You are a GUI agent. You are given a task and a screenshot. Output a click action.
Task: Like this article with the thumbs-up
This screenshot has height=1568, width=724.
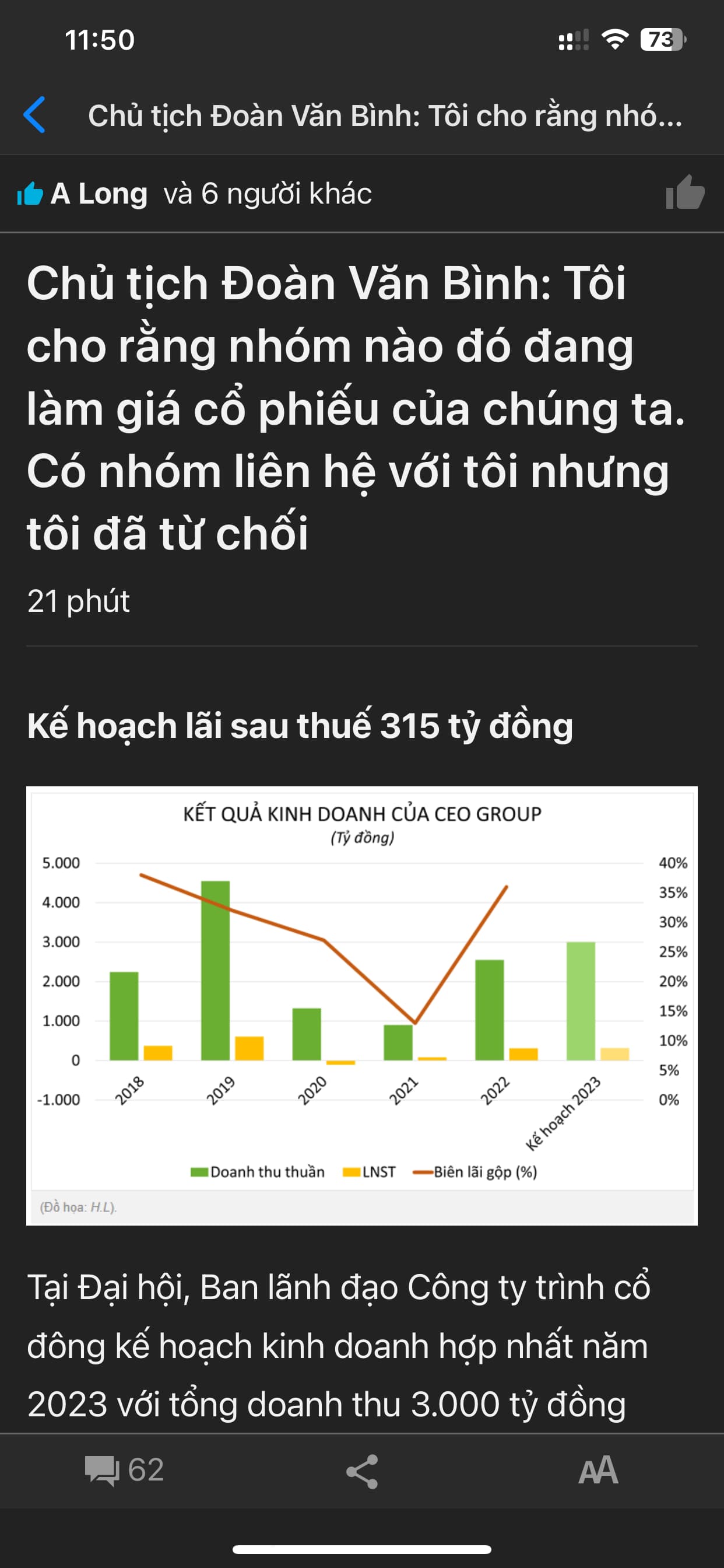point(684,194)
